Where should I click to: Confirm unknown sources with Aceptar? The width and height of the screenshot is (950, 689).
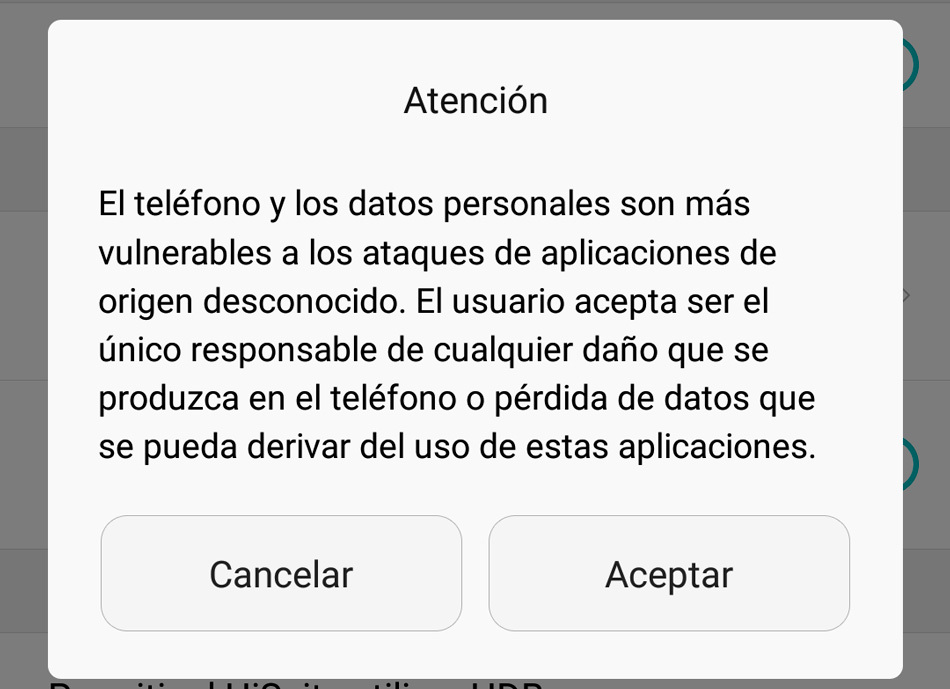click(669, 574)
